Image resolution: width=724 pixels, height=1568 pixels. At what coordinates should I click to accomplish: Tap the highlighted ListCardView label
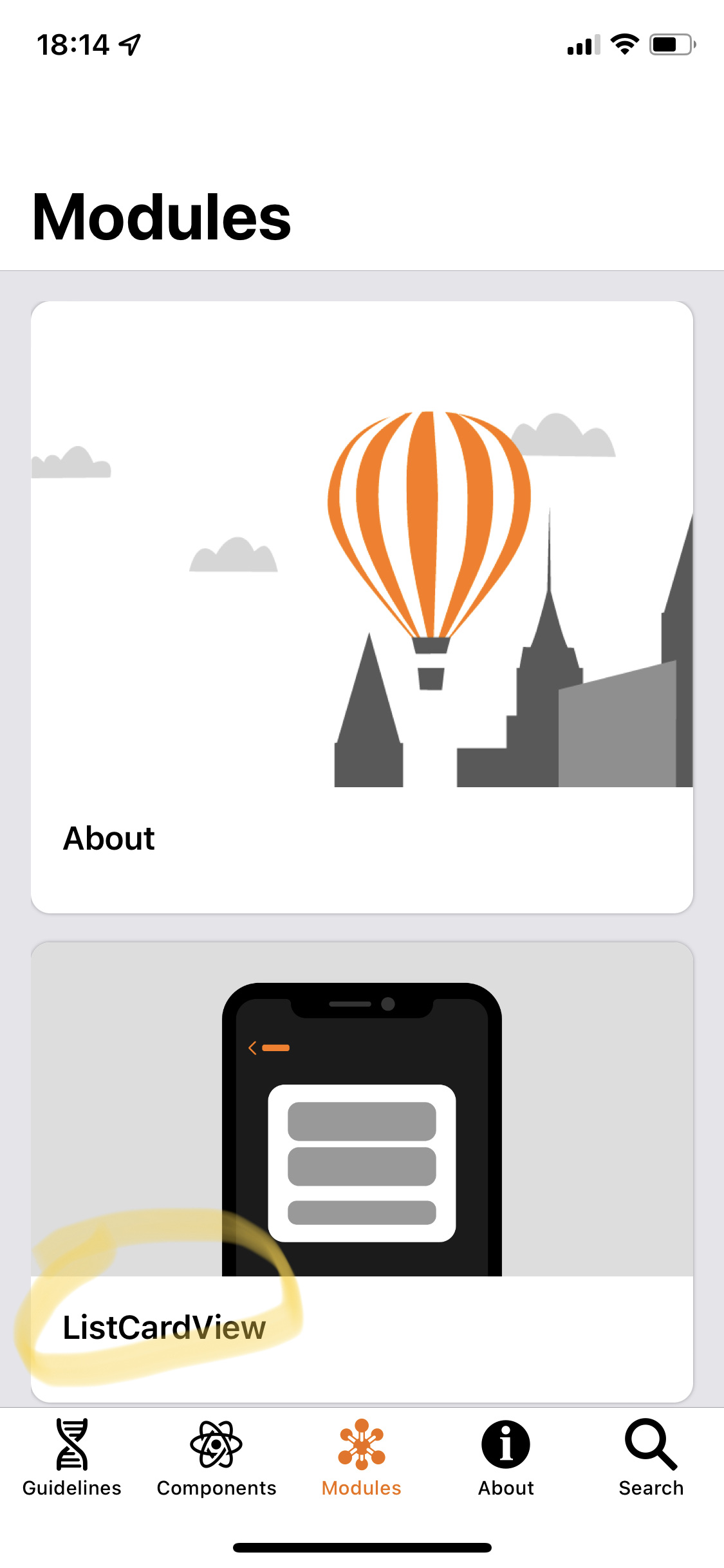[164, 1327]
